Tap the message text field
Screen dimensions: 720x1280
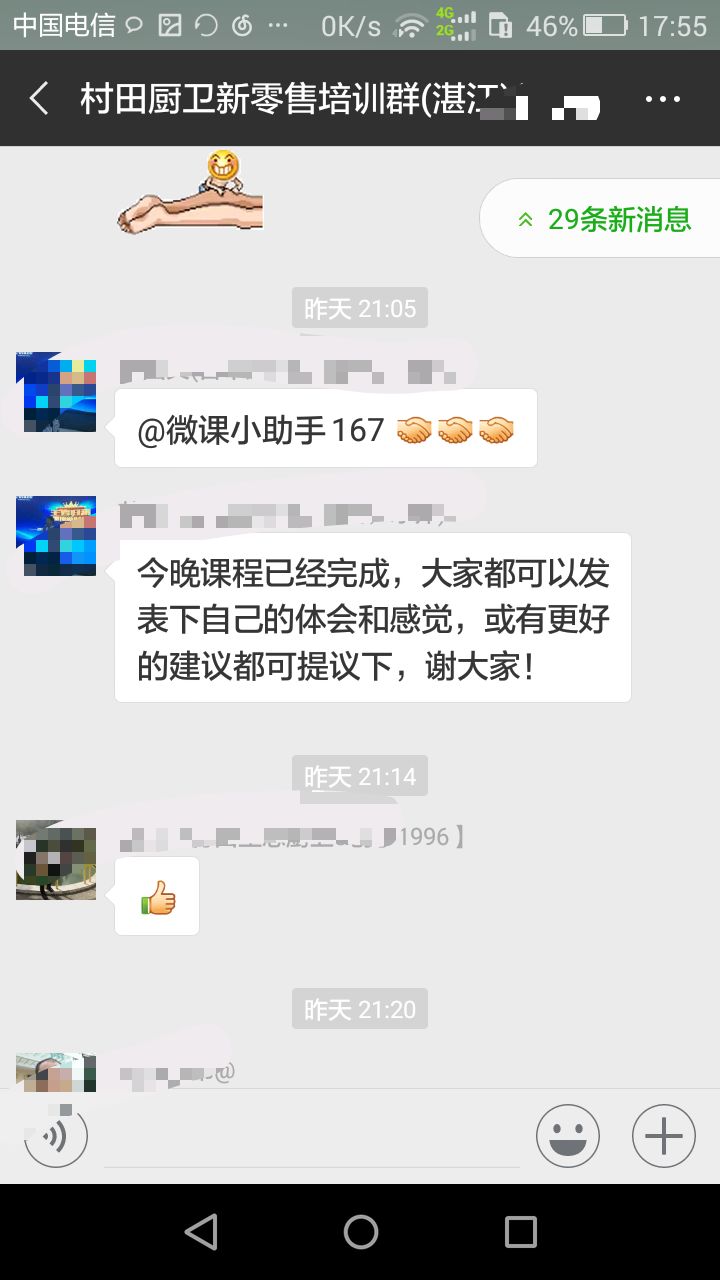point(312,1138)
